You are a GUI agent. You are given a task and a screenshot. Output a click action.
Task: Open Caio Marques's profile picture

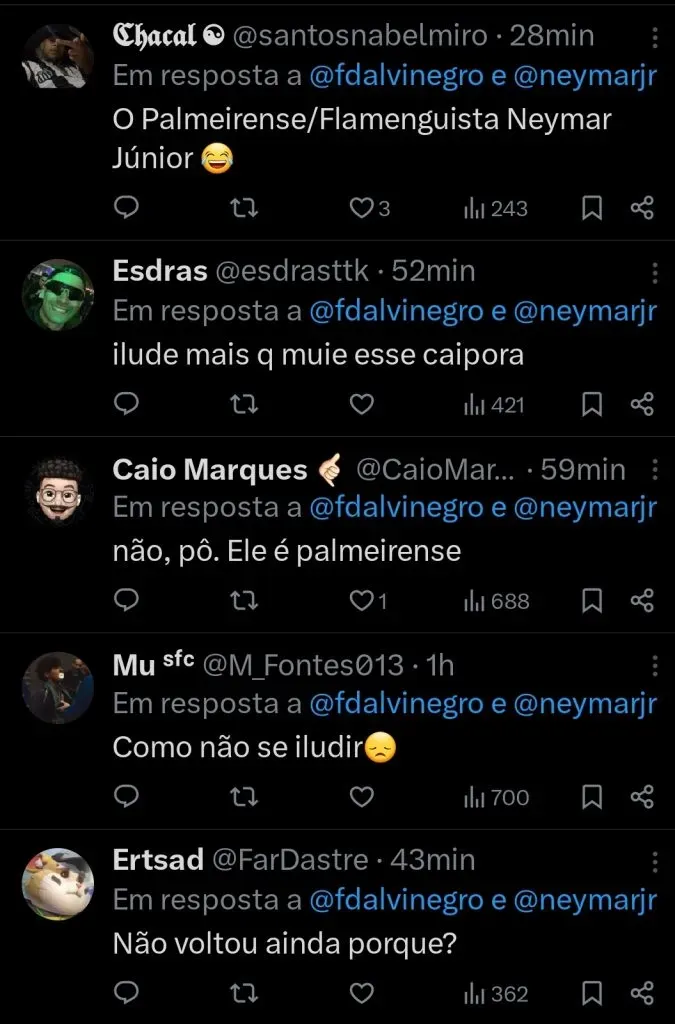coord(57,492)
